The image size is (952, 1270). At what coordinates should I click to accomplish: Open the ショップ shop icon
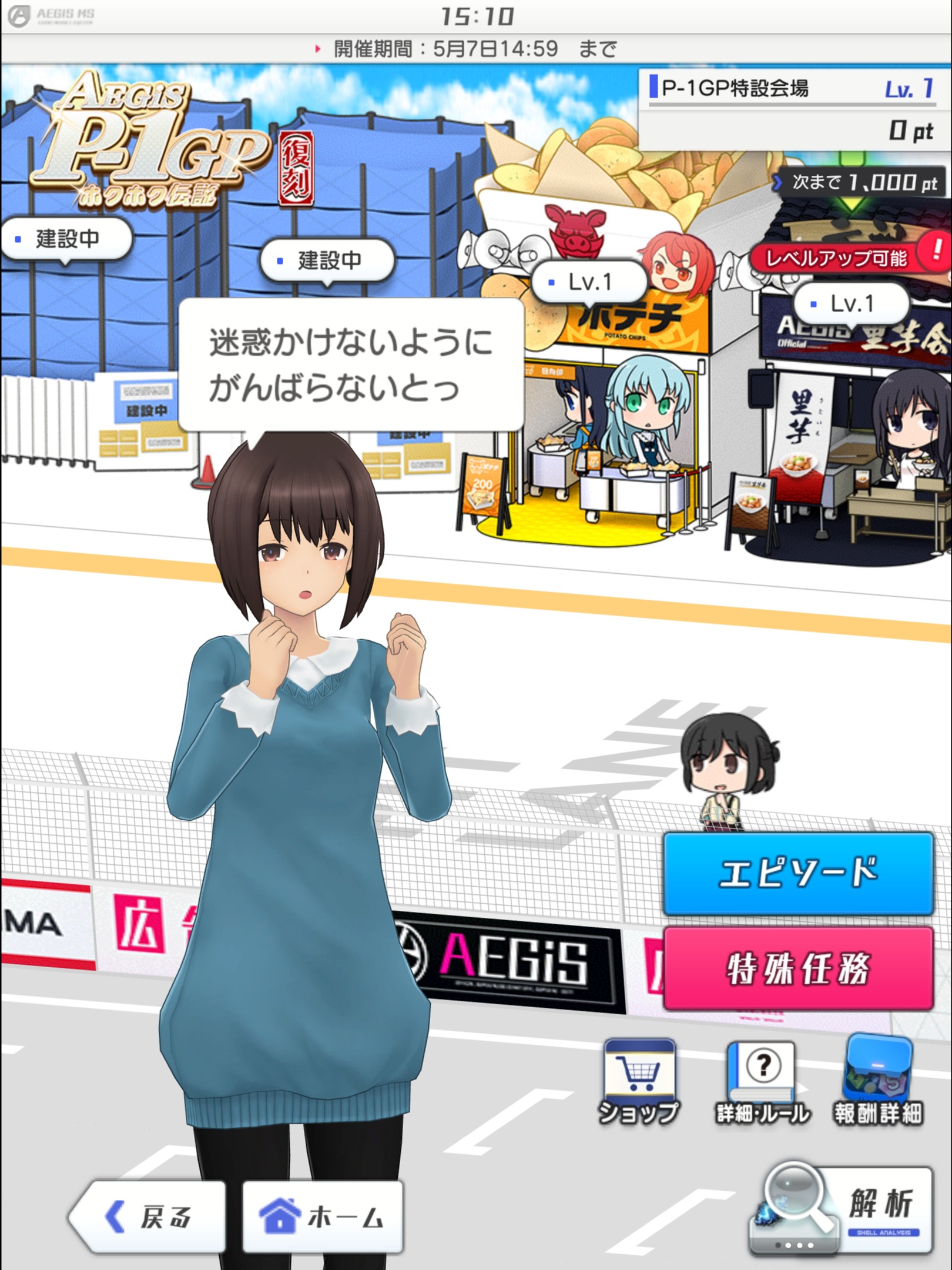(x=639, y=1083)
